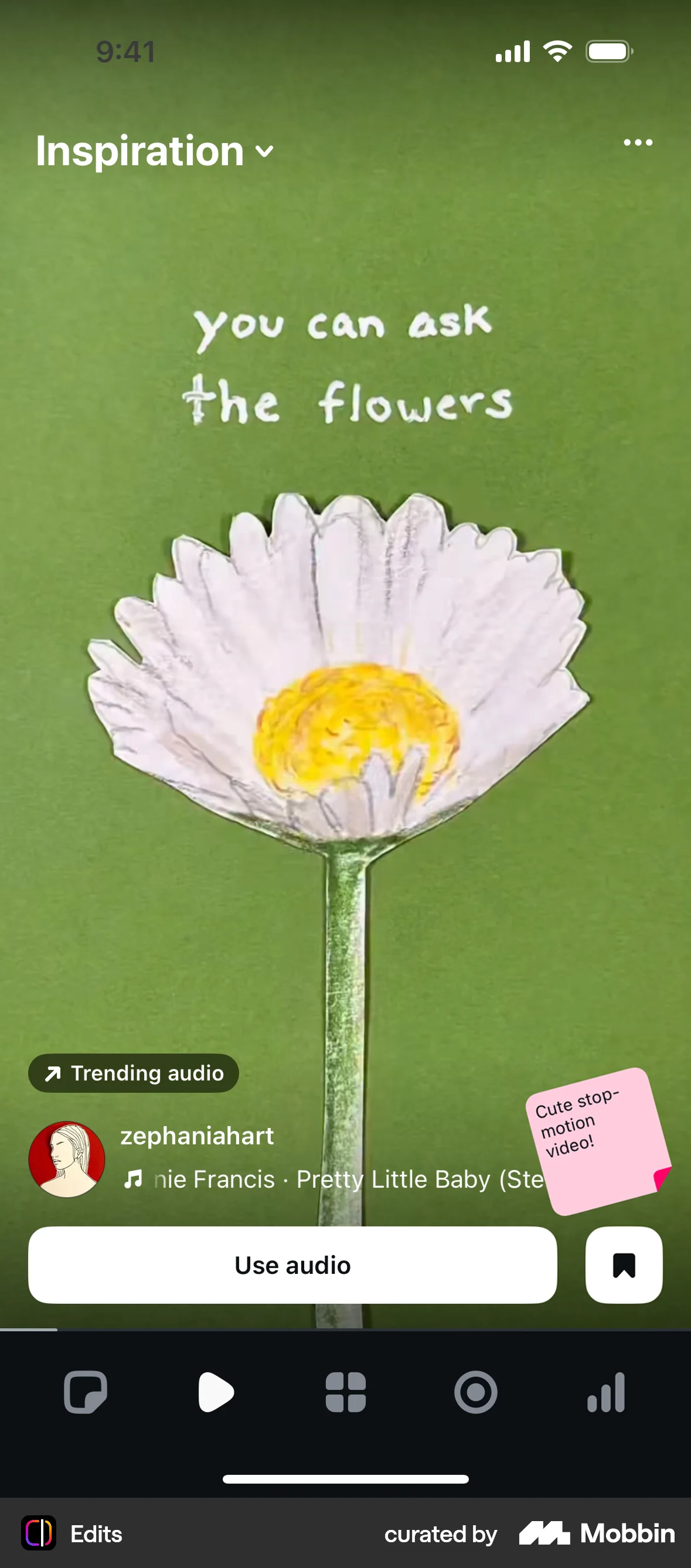
Task: Open the Inspiration dropdown
Action: click(153, 151)
